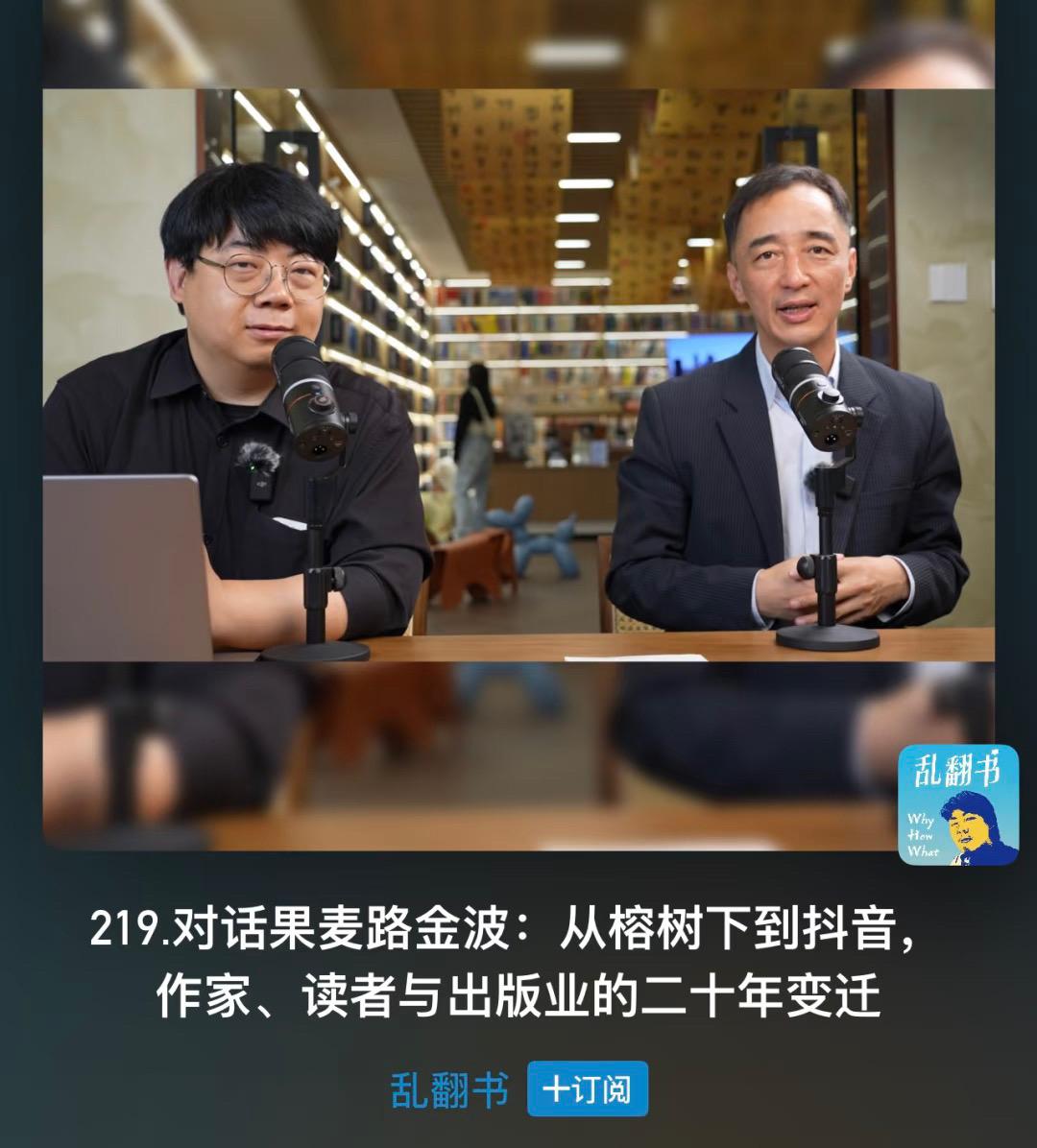
Task: Subscribe to 乱翻书 with the 订阅 button
Action: (588, 1089)
